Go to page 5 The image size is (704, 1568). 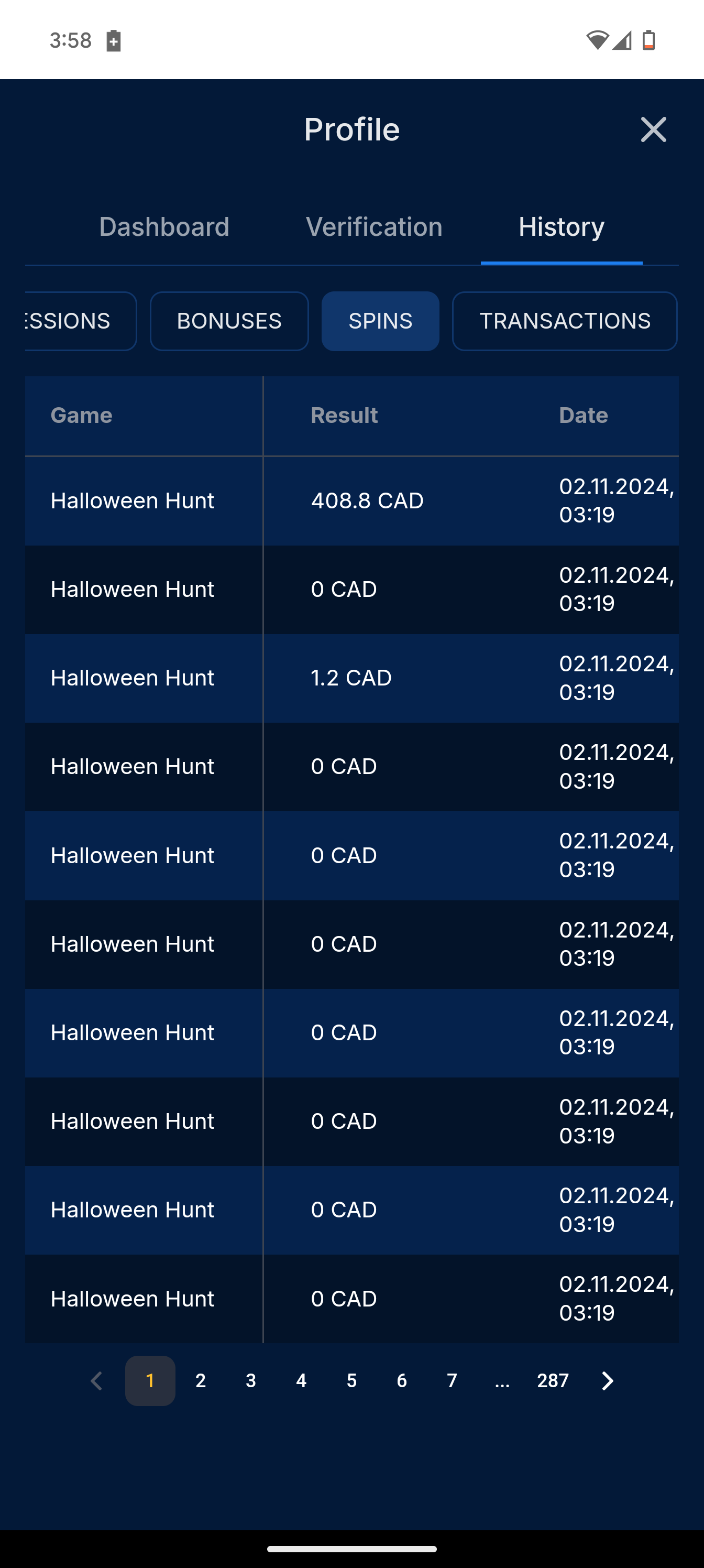(x=351, y=1380)
